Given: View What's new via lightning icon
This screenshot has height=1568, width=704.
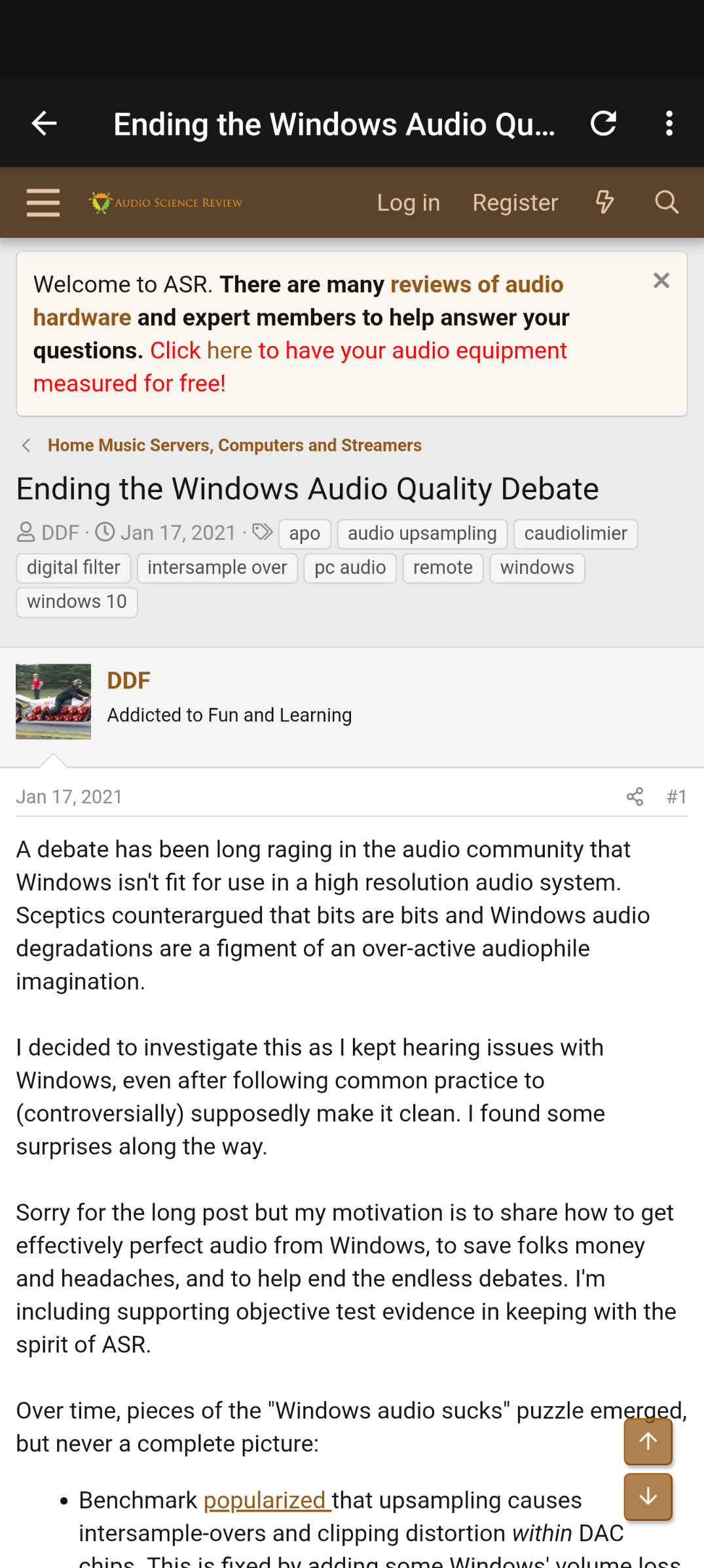Looking at the screenshot, I should coord(604,203).
